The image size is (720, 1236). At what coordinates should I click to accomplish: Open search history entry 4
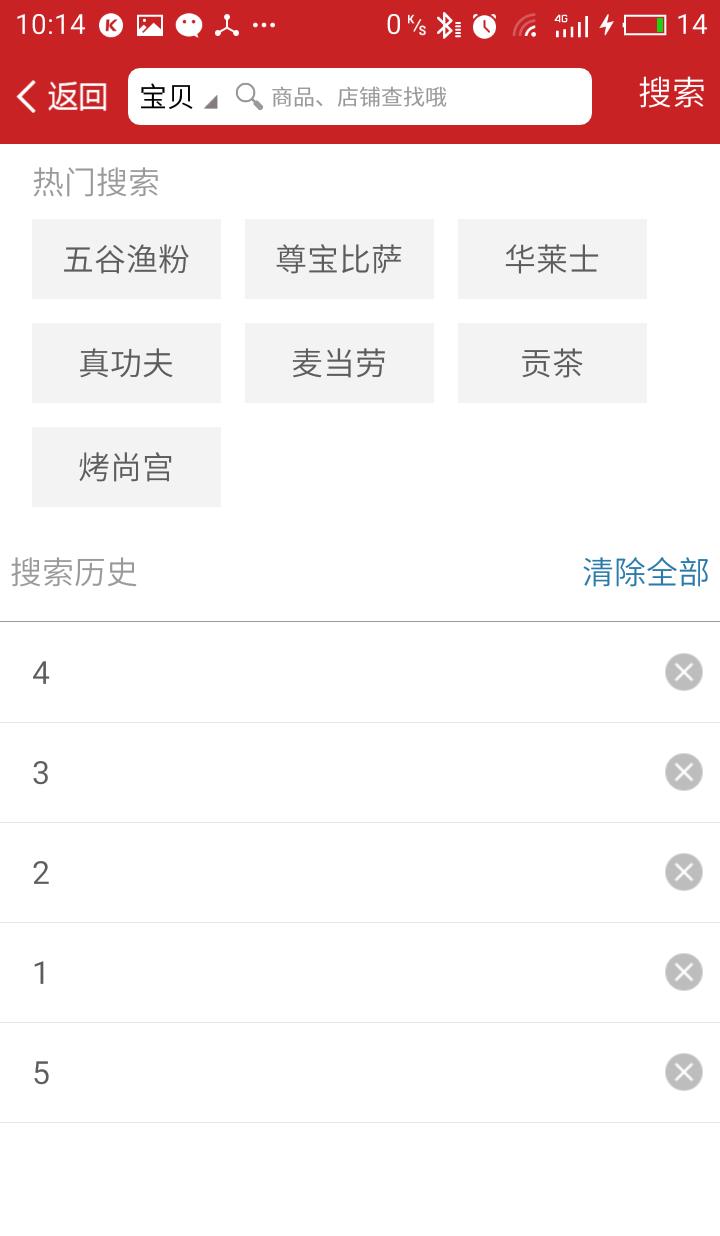point(330,672)
